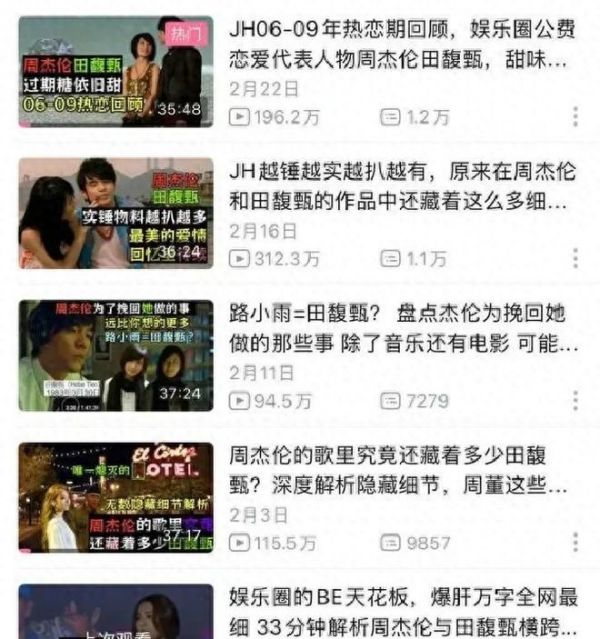The height and width of the screenshot is (639, 600).
Task: Open overflow menu for the 2月22日 video
Action: click(x=575, y=117)
